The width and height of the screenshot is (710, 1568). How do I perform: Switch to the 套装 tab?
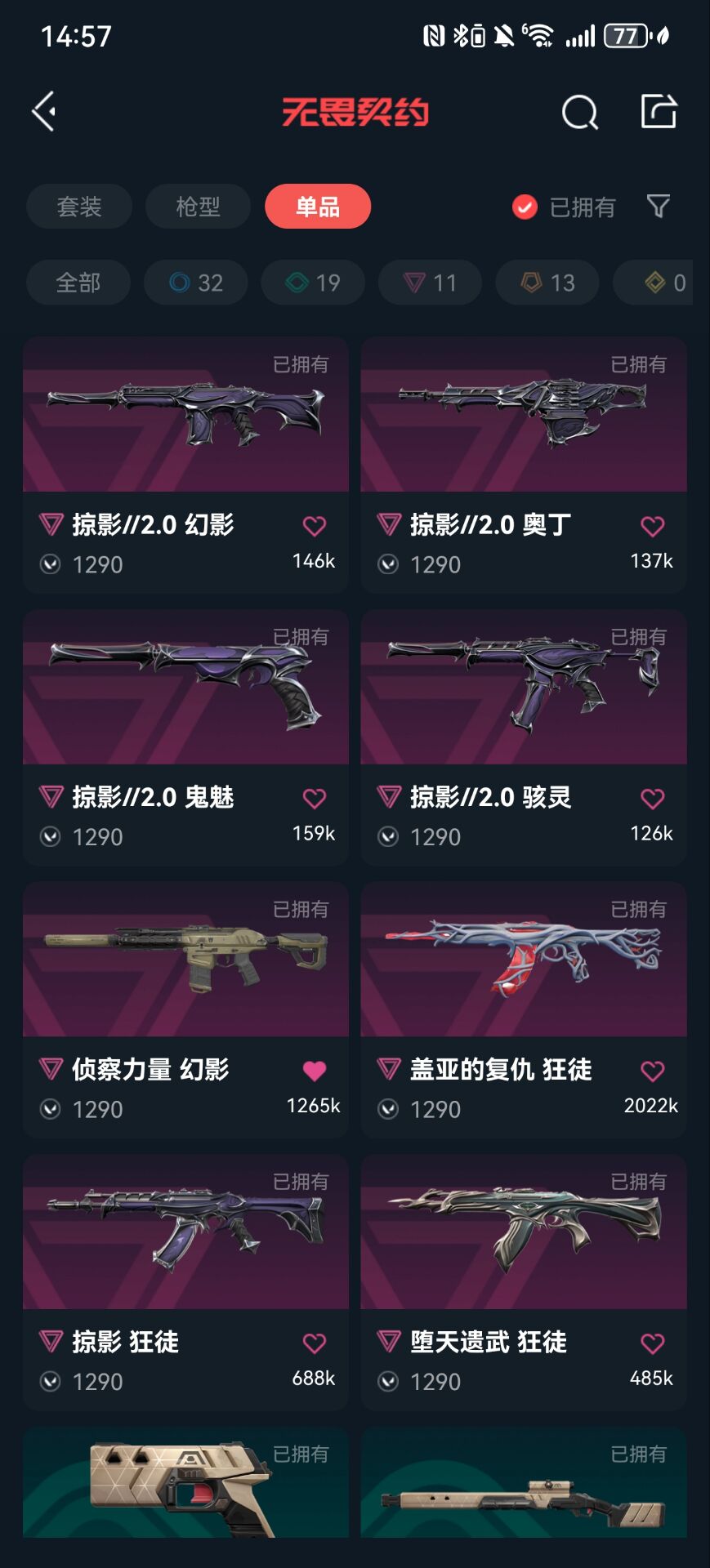79,207
